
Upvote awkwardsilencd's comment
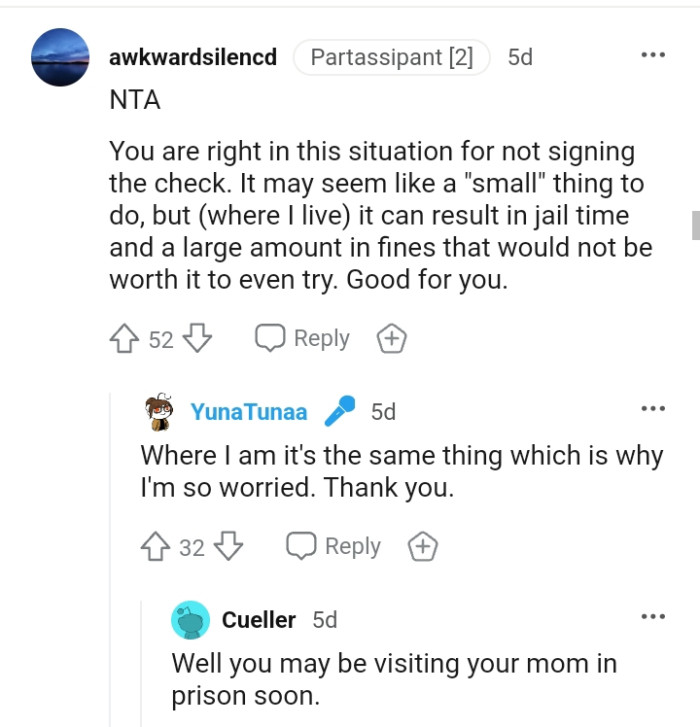pos(123,339)
